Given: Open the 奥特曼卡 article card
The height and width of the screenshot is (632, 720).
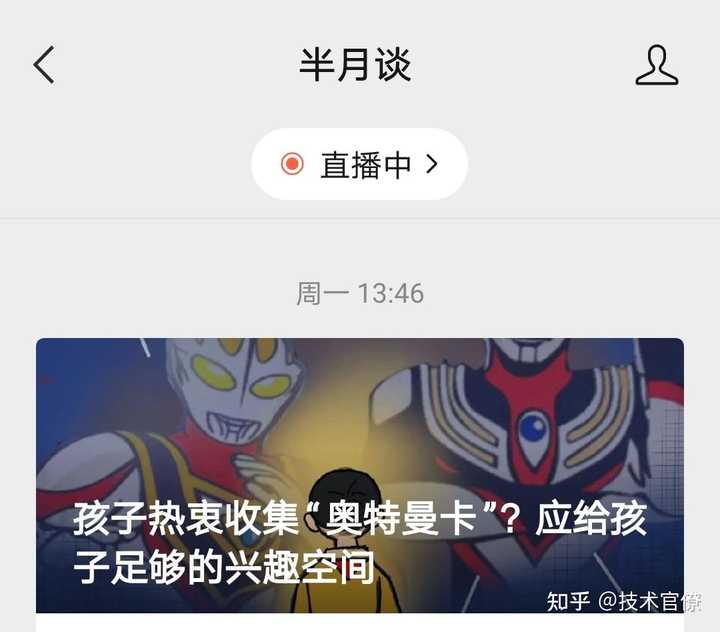Looking at the screenshot, I should (x=360, y=475).
